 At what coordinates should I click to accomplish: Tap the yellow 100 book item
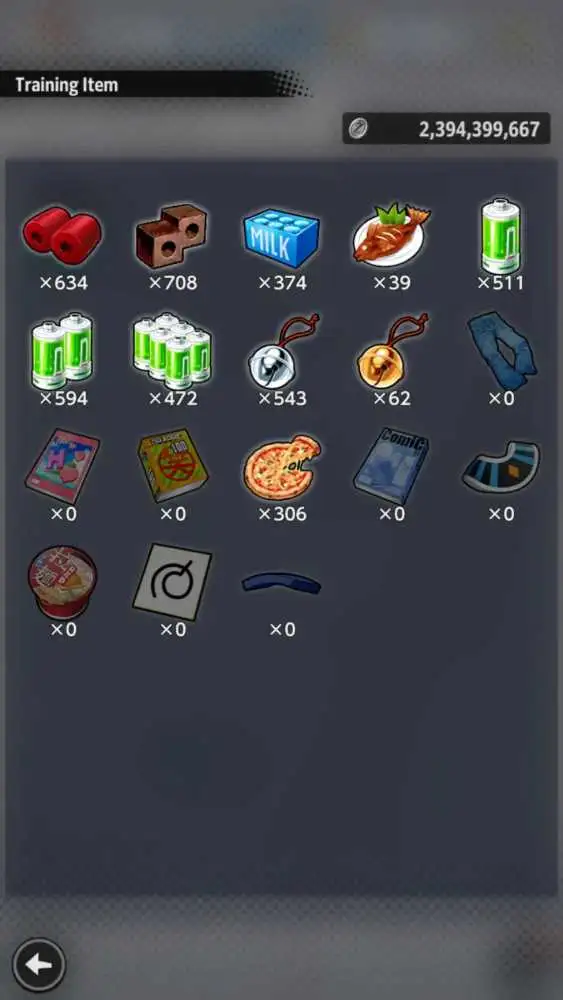pyautogui.click(x=173, y=465)
